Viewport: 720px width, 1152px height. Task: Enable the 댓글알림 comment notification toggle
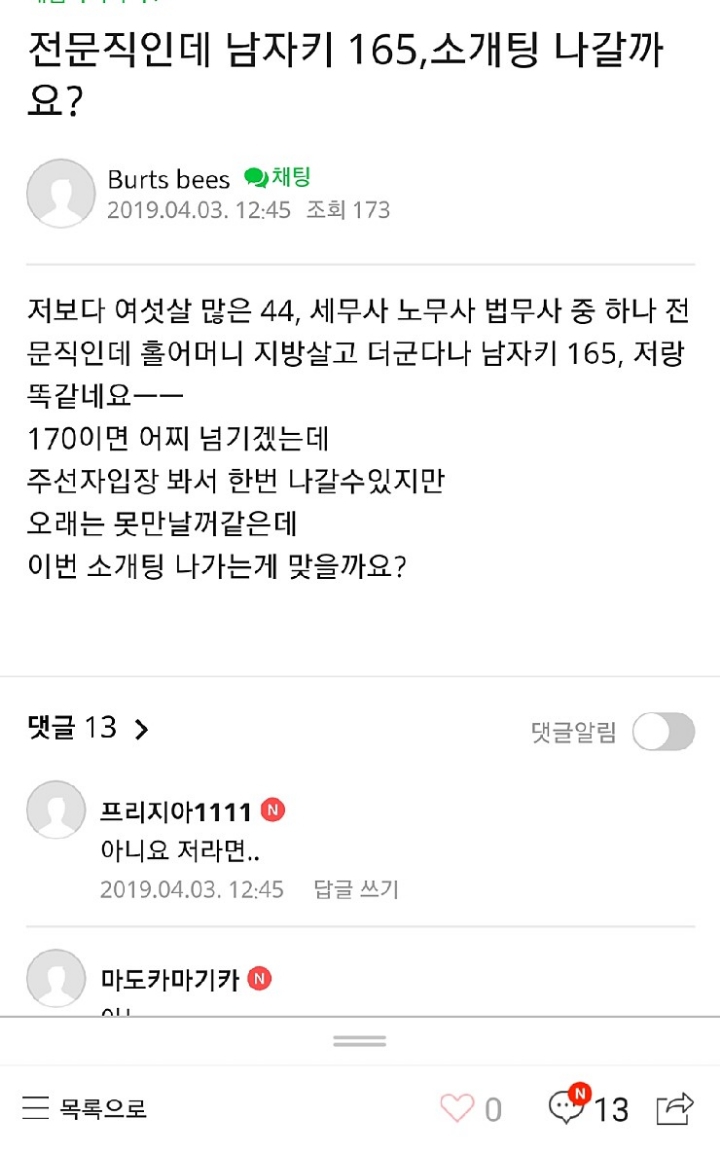click(x=664, y=731)
